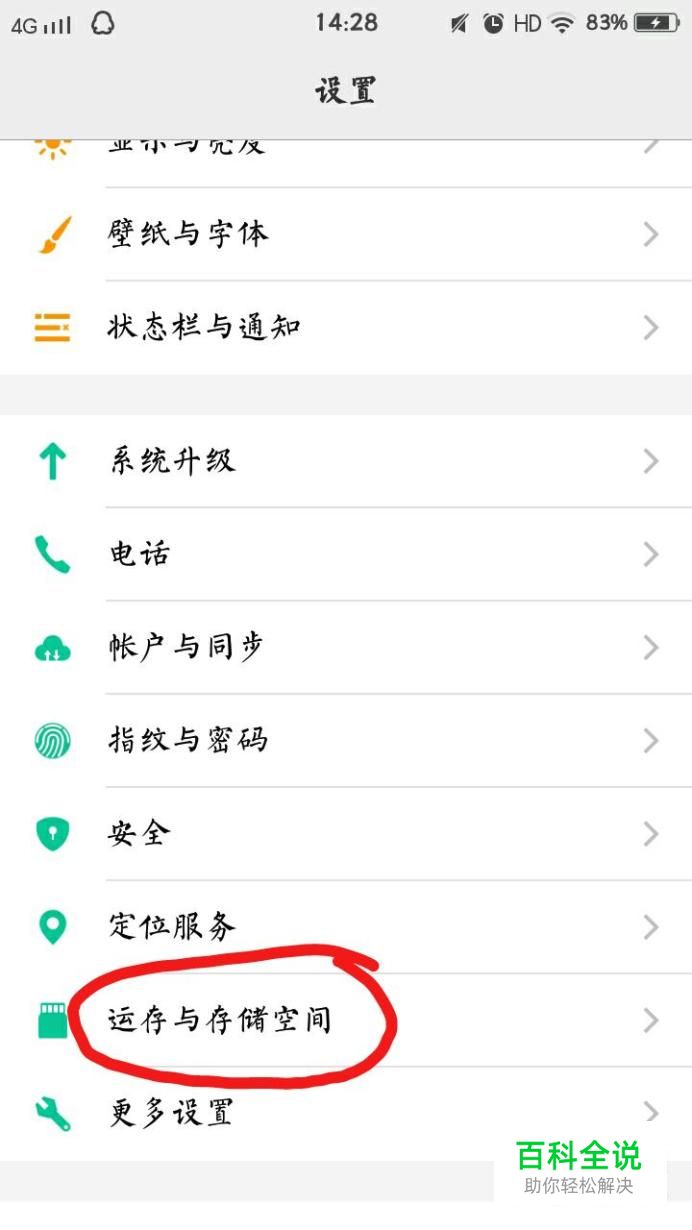Open 系统升级 row

click(346, 461)
